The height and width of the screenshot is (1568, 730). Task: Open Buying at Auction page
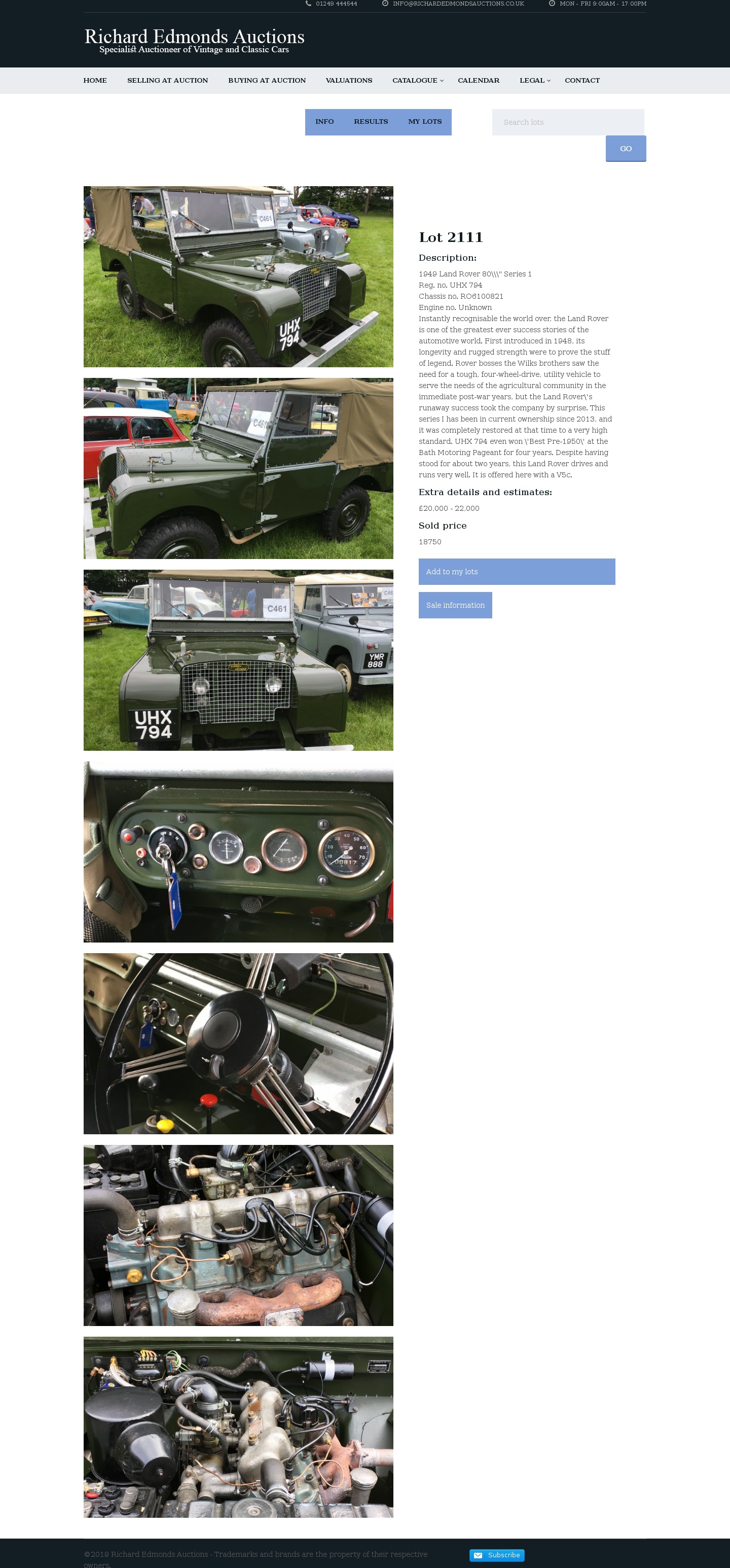267,80
